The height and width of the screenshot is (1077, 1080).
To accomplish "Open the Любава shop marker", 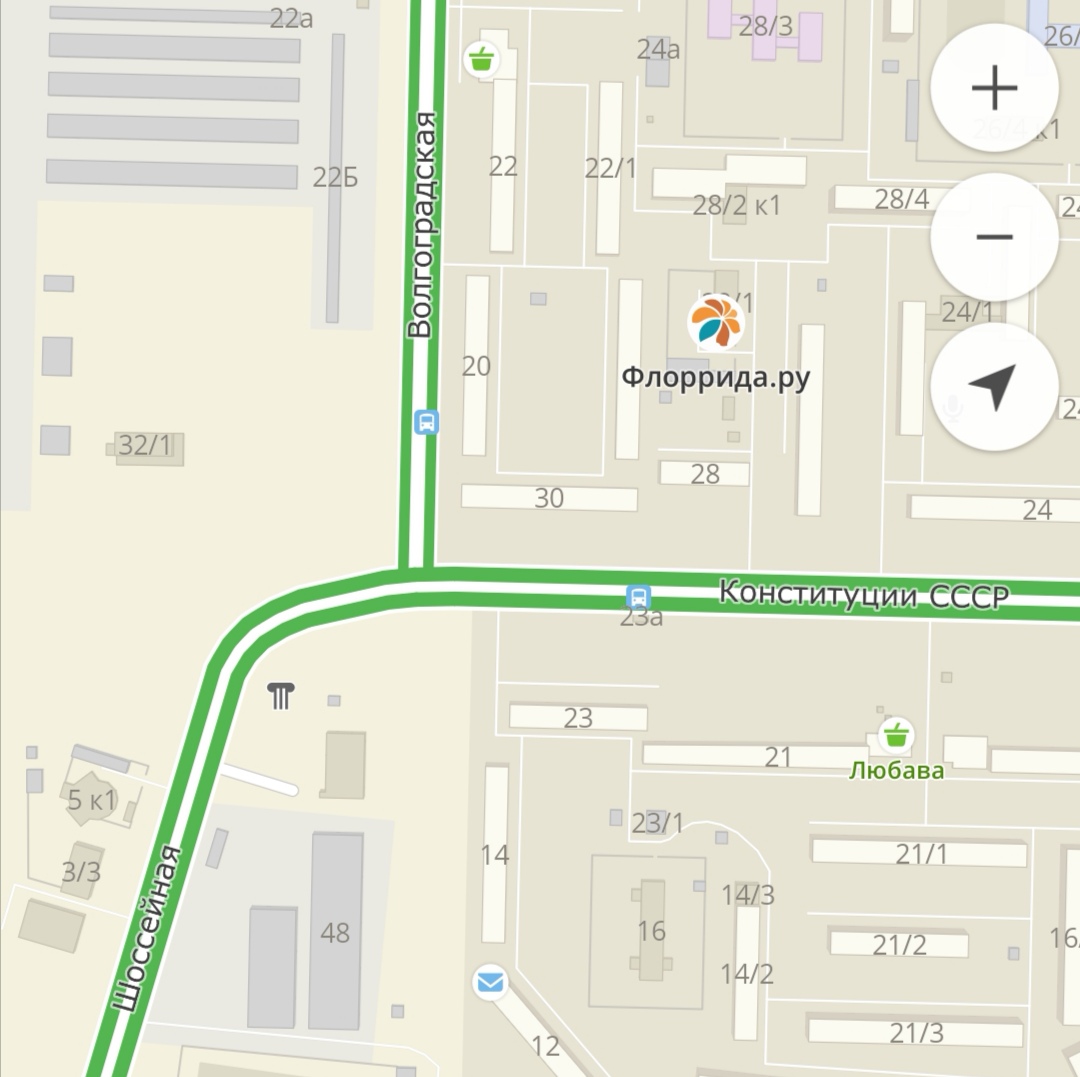I will (x=895, y=736).
